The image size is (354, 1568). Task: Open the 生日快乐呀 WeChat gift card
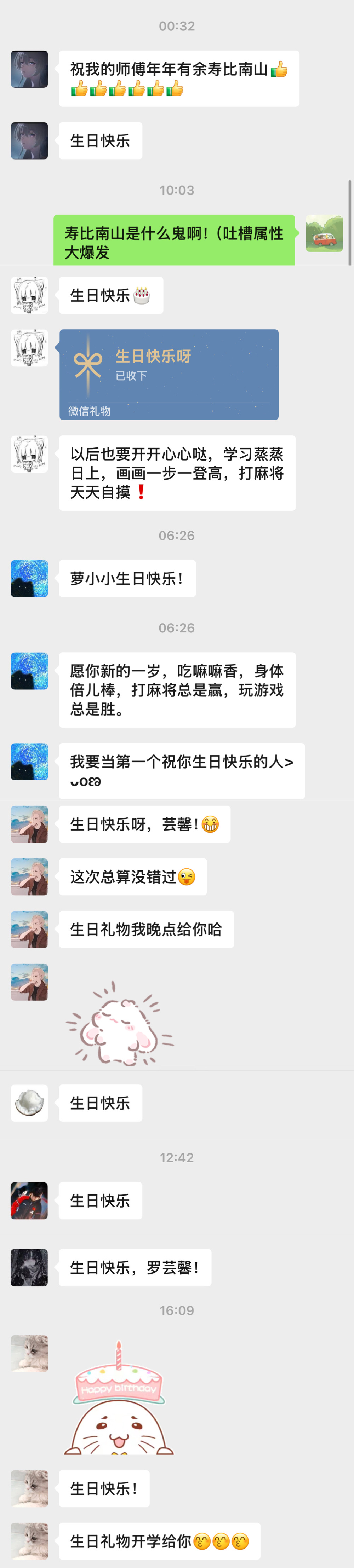169,374
